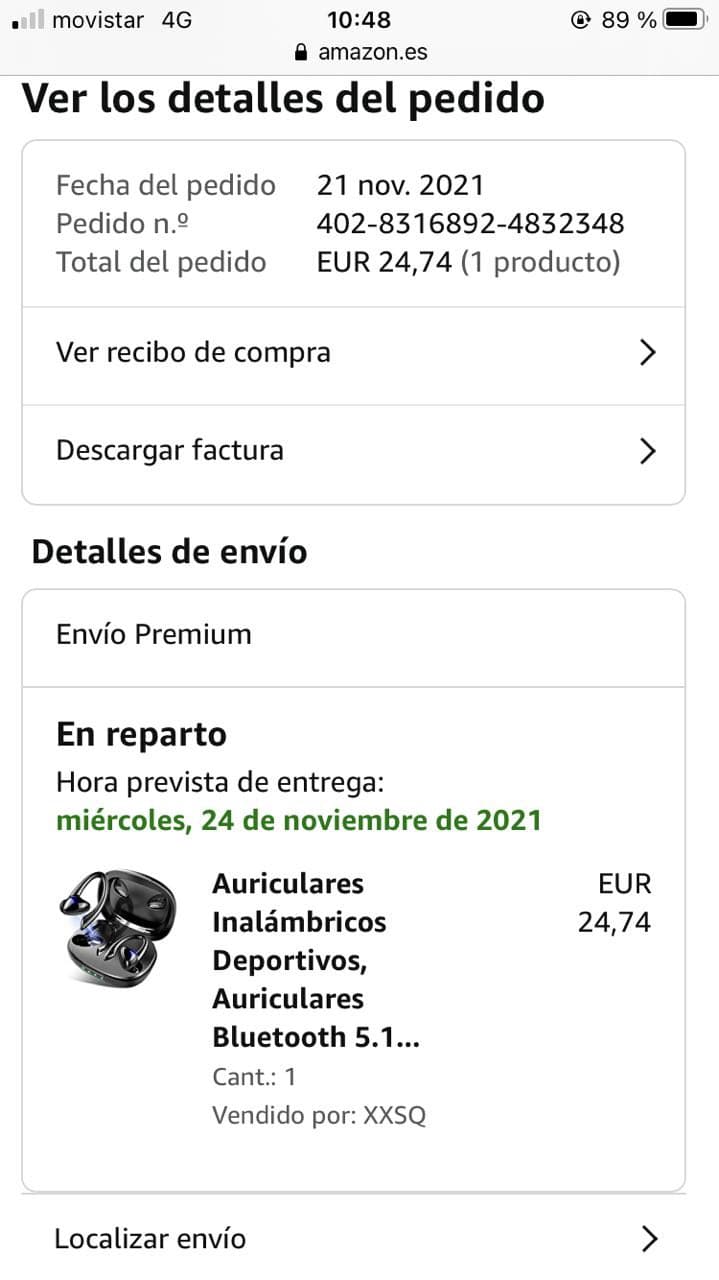The width and height of the screenshot is (719, 1280).
Task: Open Localizar envío to track shipment
Action: (353, 1239)
